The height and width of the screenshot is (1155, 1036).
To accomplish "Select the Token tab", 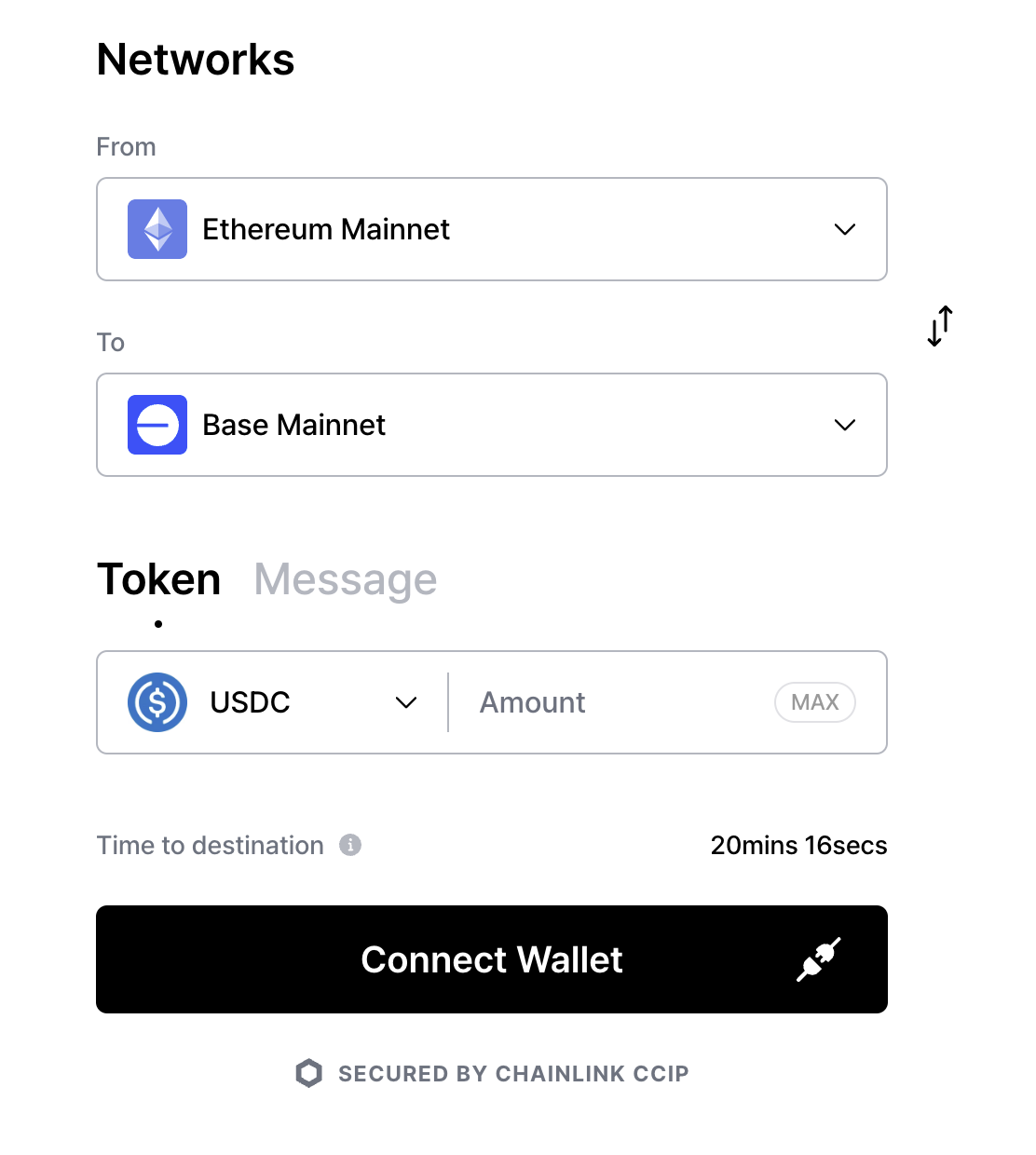I will [x=158, y=578].
